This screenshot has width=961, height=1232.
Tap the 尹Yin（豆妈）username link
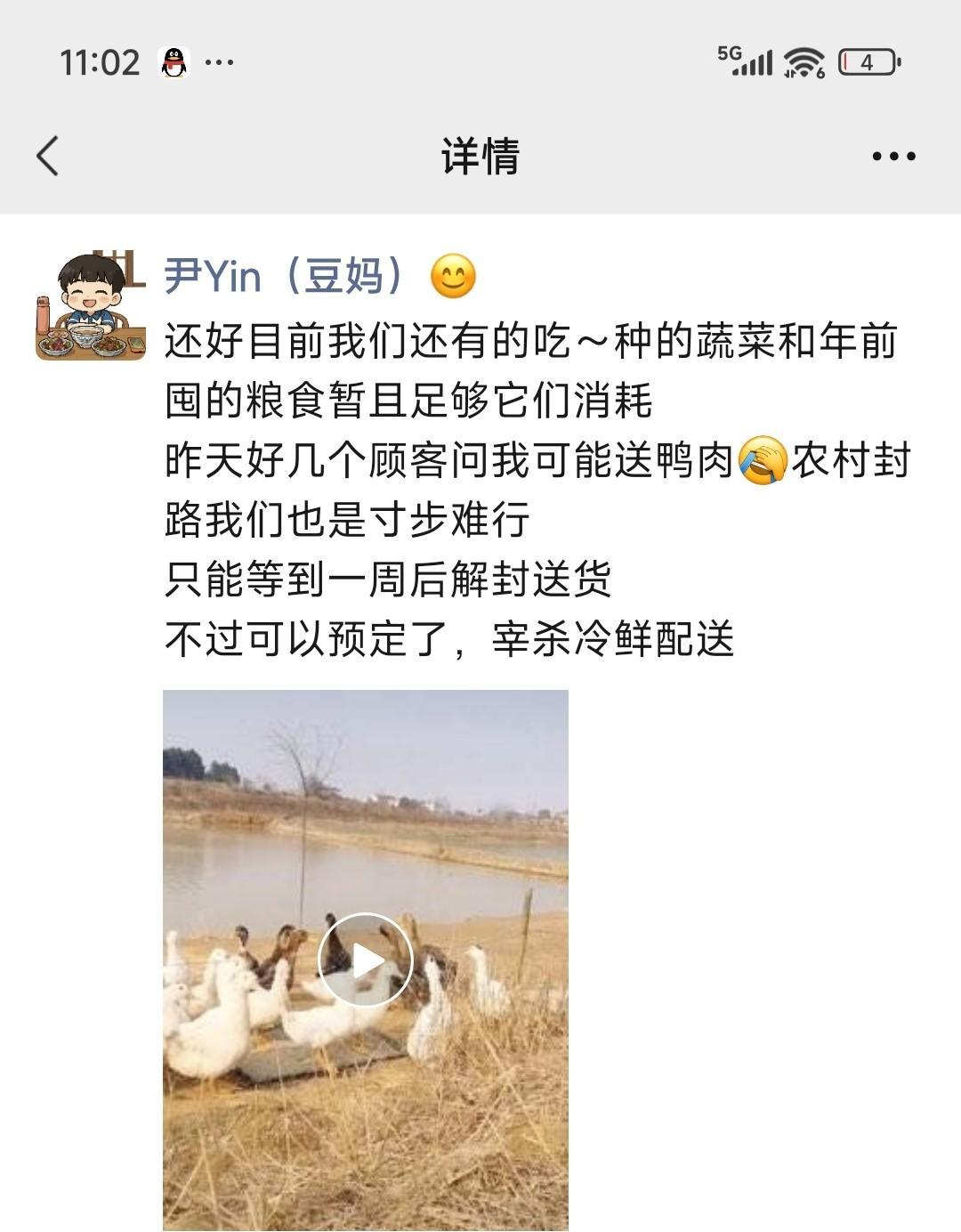[285, 276]
